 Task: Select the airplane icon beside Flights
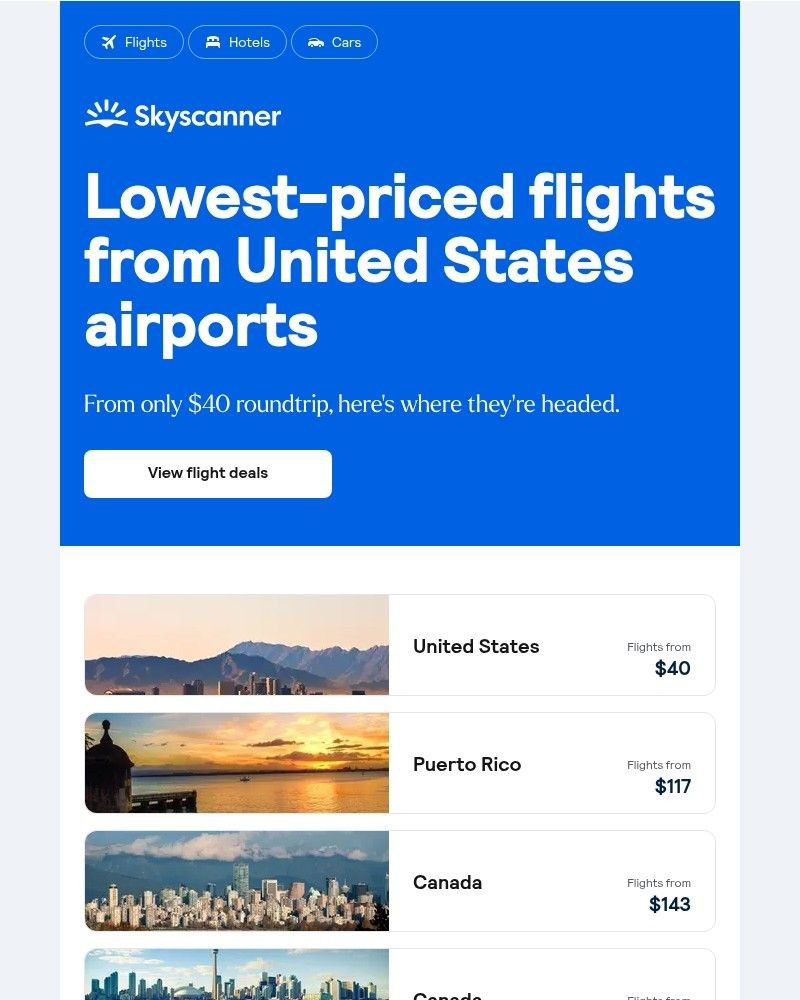tap(110, 42)
